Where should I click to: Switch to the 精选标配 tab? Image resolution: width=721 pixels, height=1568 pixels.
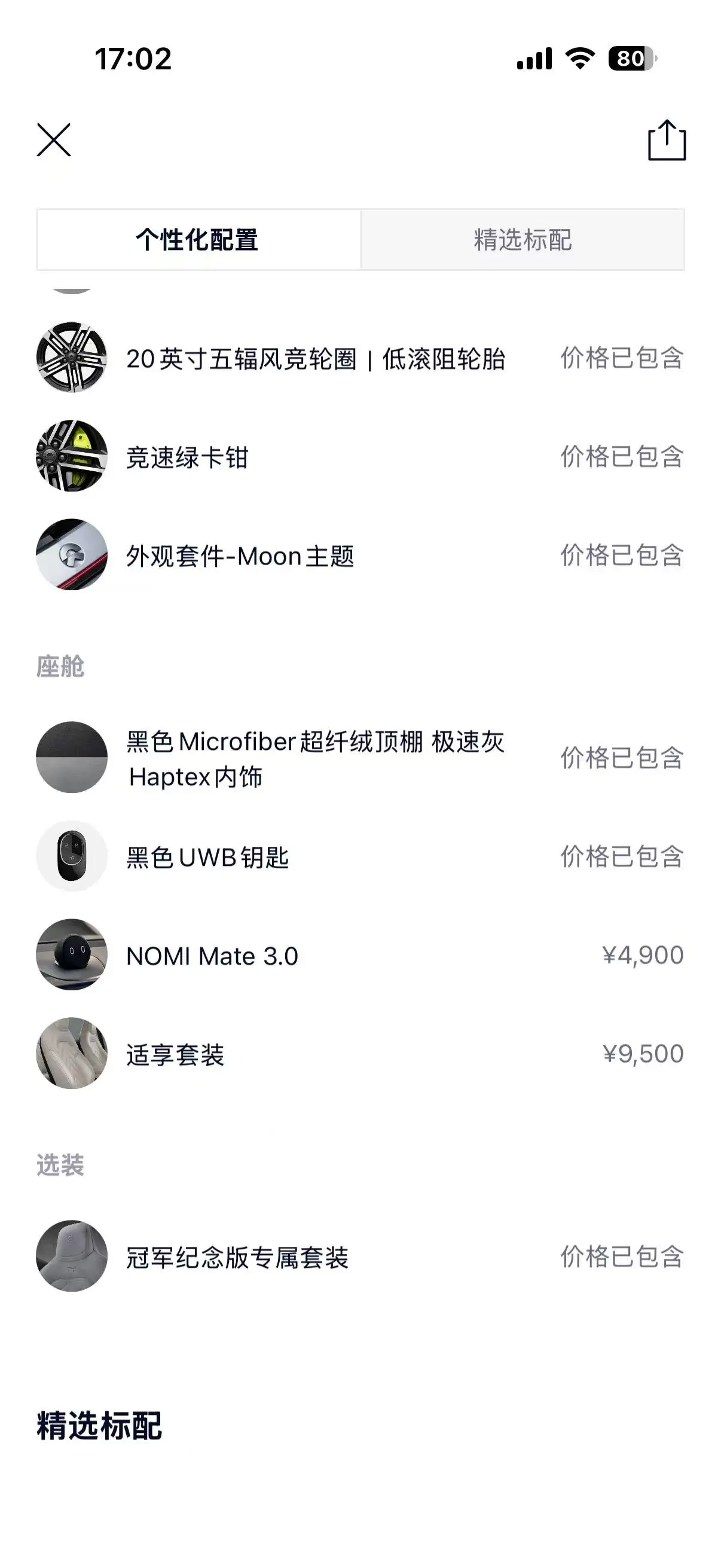(522, 240)
